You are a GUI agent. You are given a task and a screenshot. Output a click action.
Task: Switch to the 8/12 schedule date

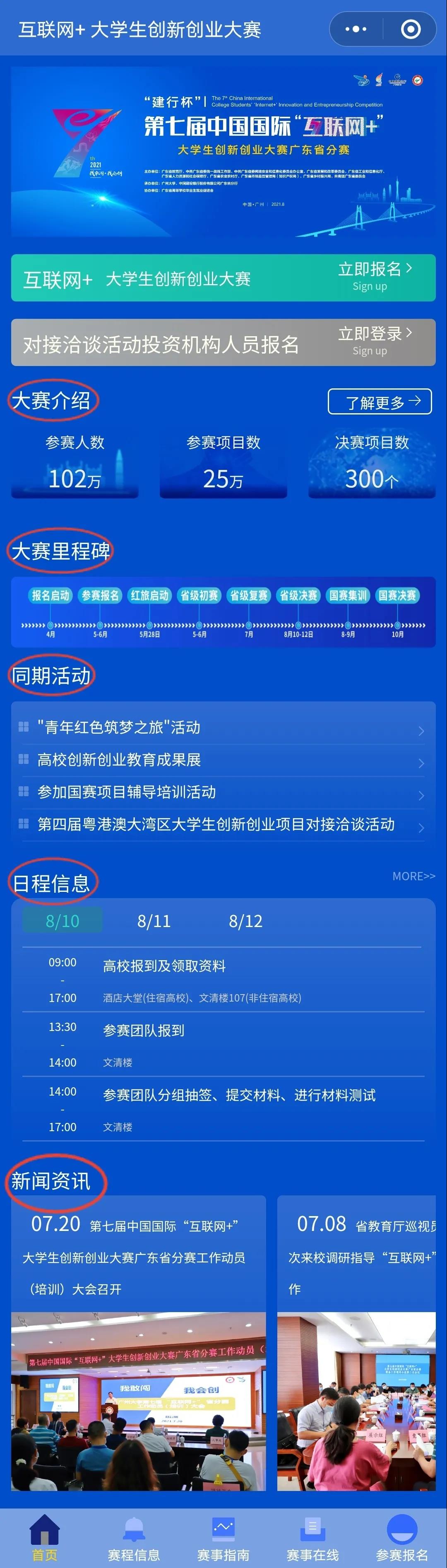pyautogui.click(x=246, y=920)
